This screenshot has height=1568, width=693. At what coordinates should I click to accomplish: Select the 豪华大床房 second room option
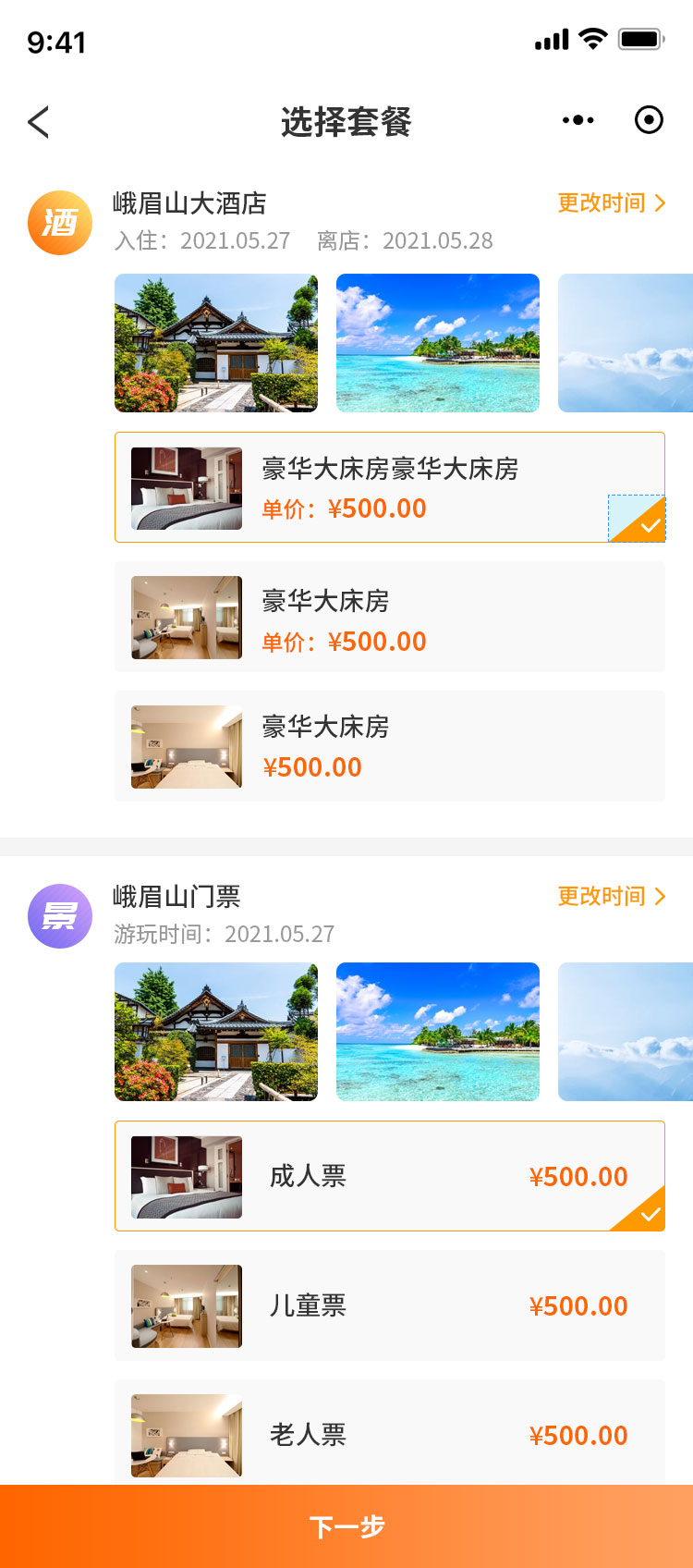point(388,617)
